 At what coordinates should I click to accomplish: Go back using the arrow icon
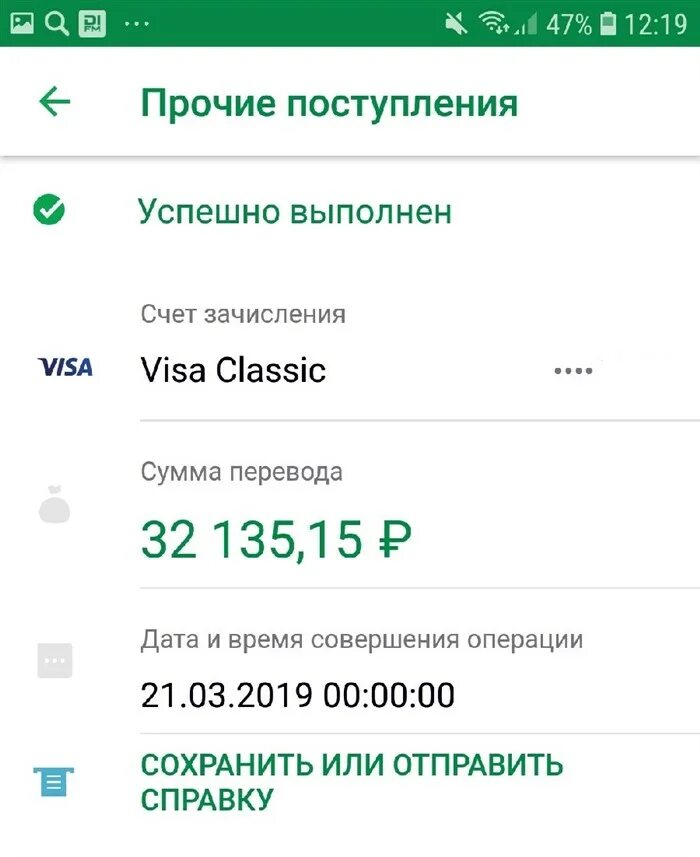(54, 102)
